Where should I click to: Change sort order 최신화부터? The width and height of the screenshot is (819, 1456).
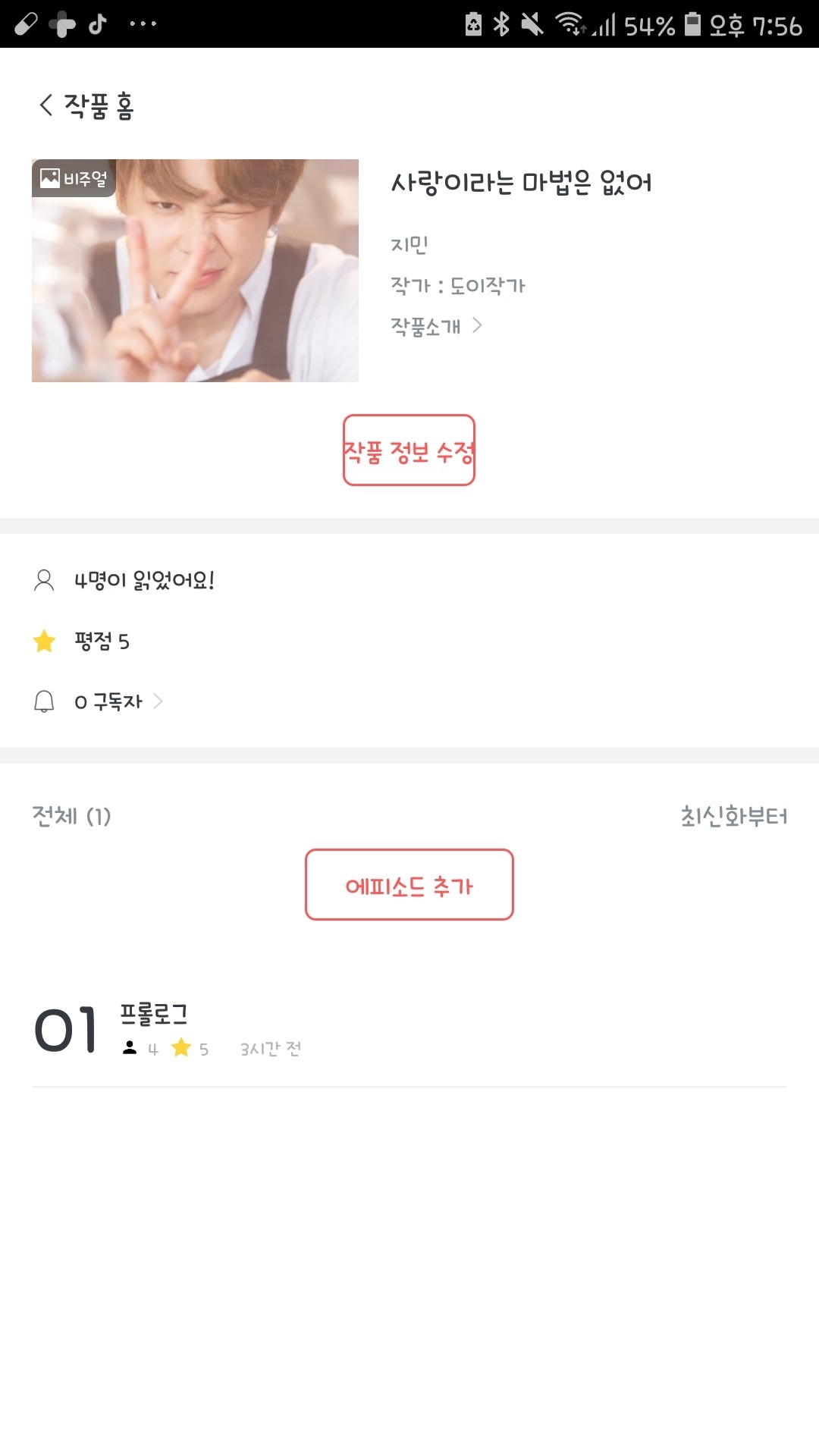pyautogui.click(x=733, y=816)
